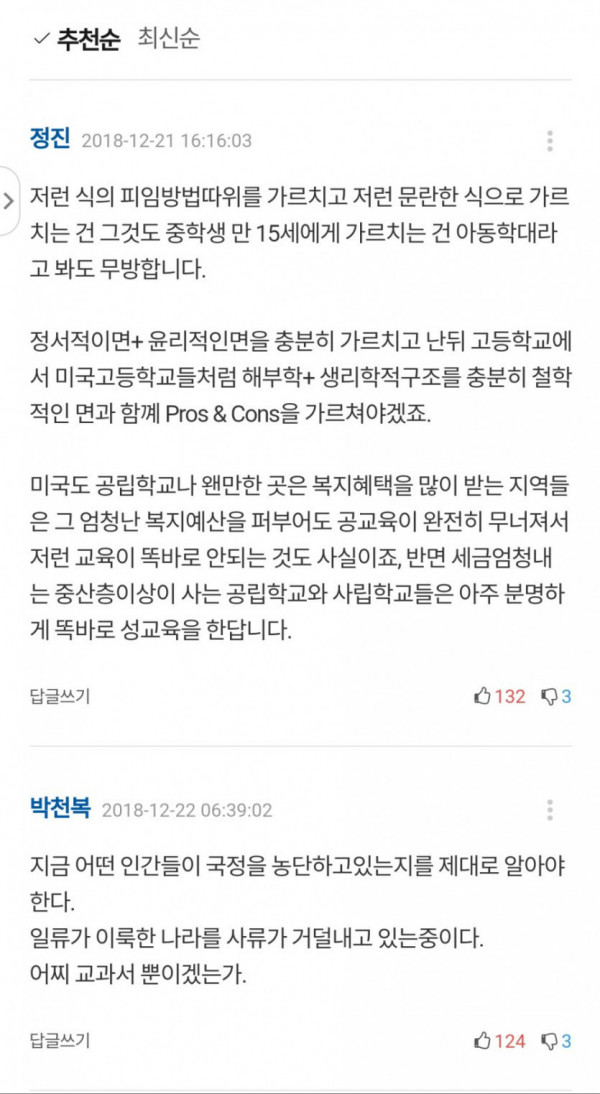Dislike 박천복's comment
600x1094 pixels.
(556, 1041)
